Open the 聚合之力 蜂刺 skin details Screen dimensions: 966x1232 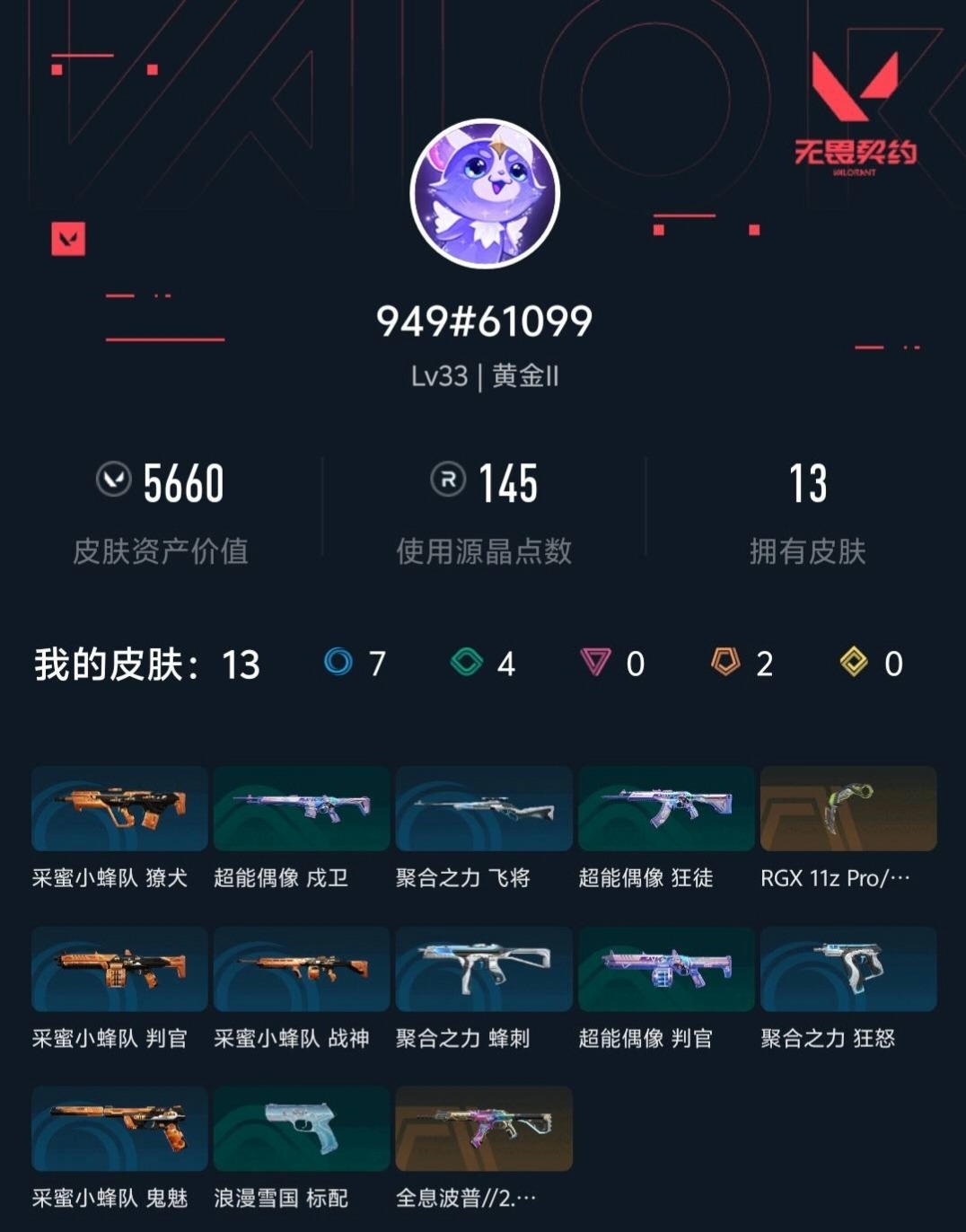click(x=482, y=969)
